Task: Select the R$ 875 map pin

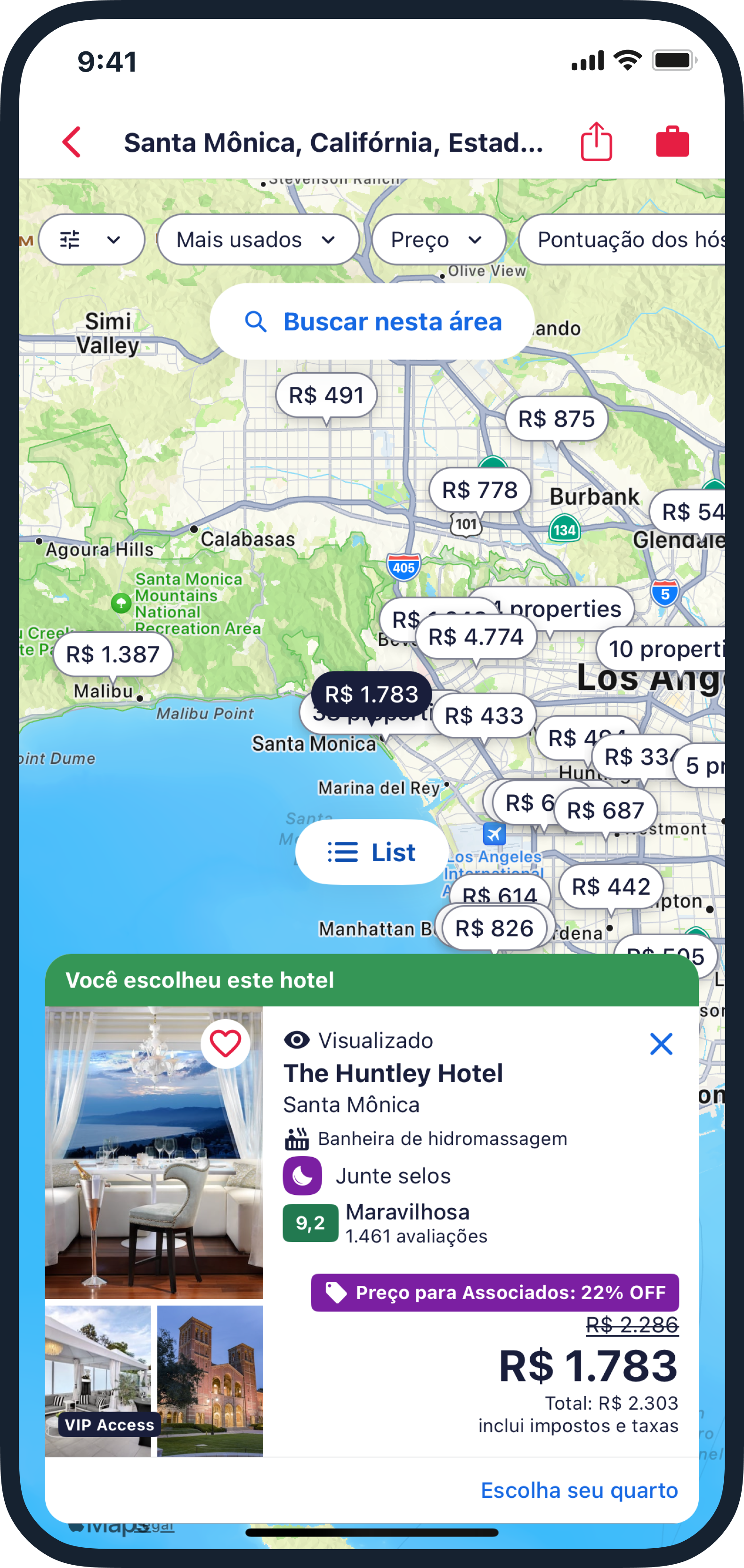Action: click(556, 419)
